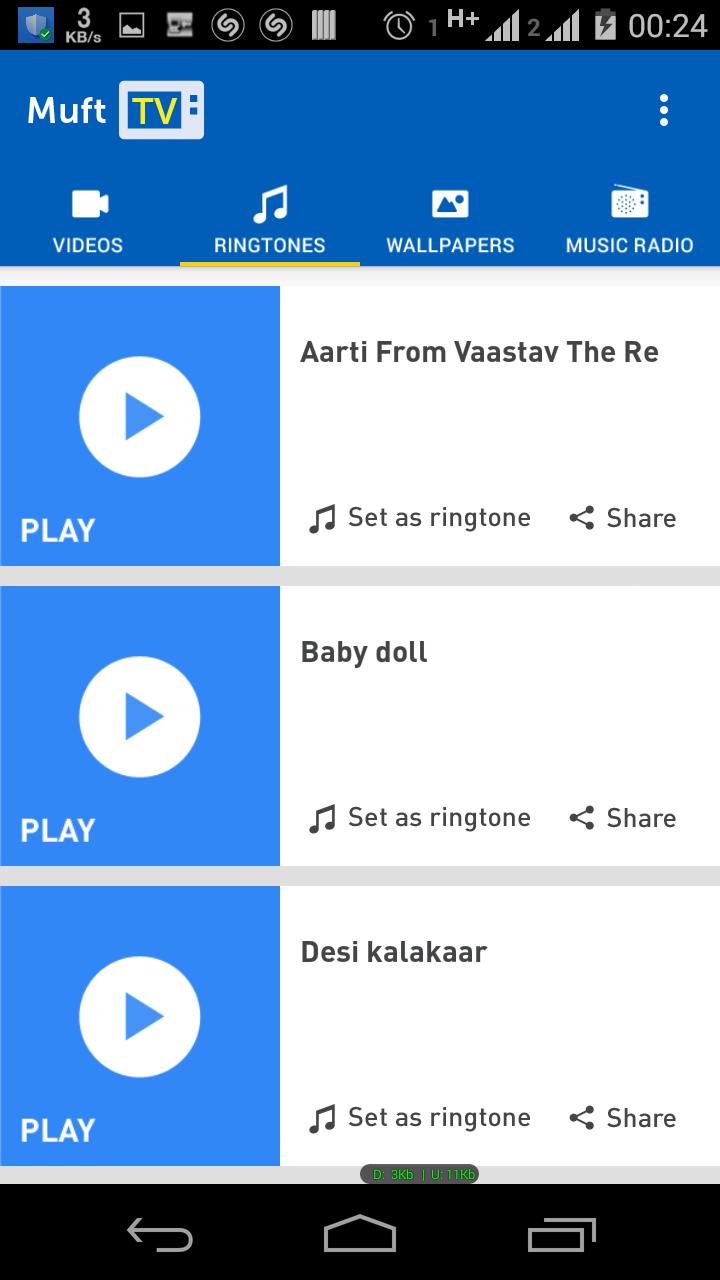Open recent apps from navigation bar
The height and width of the screenshot is (1280, 720).
[x=562, y=1234]
